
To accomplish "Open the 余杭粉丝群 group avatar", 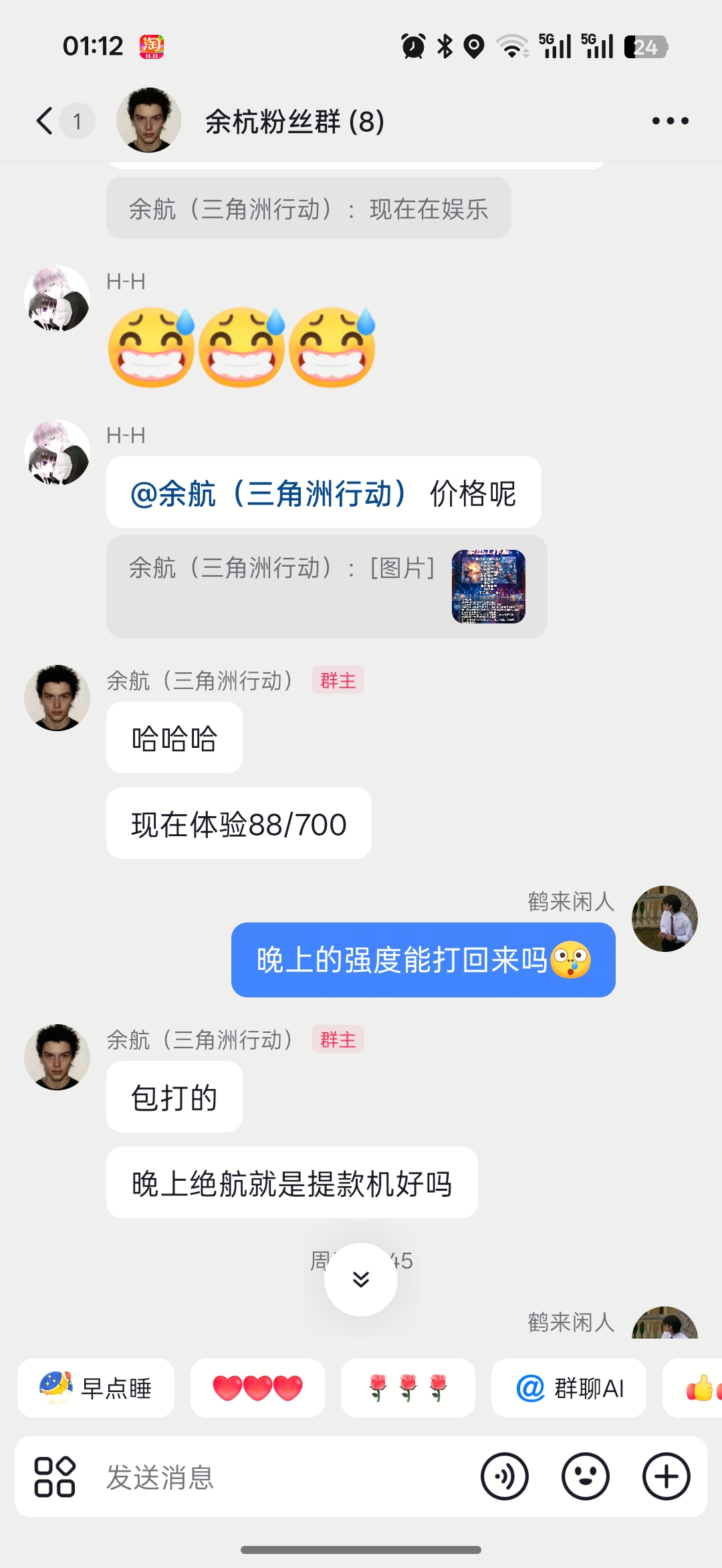I will [x=148, y=120].
